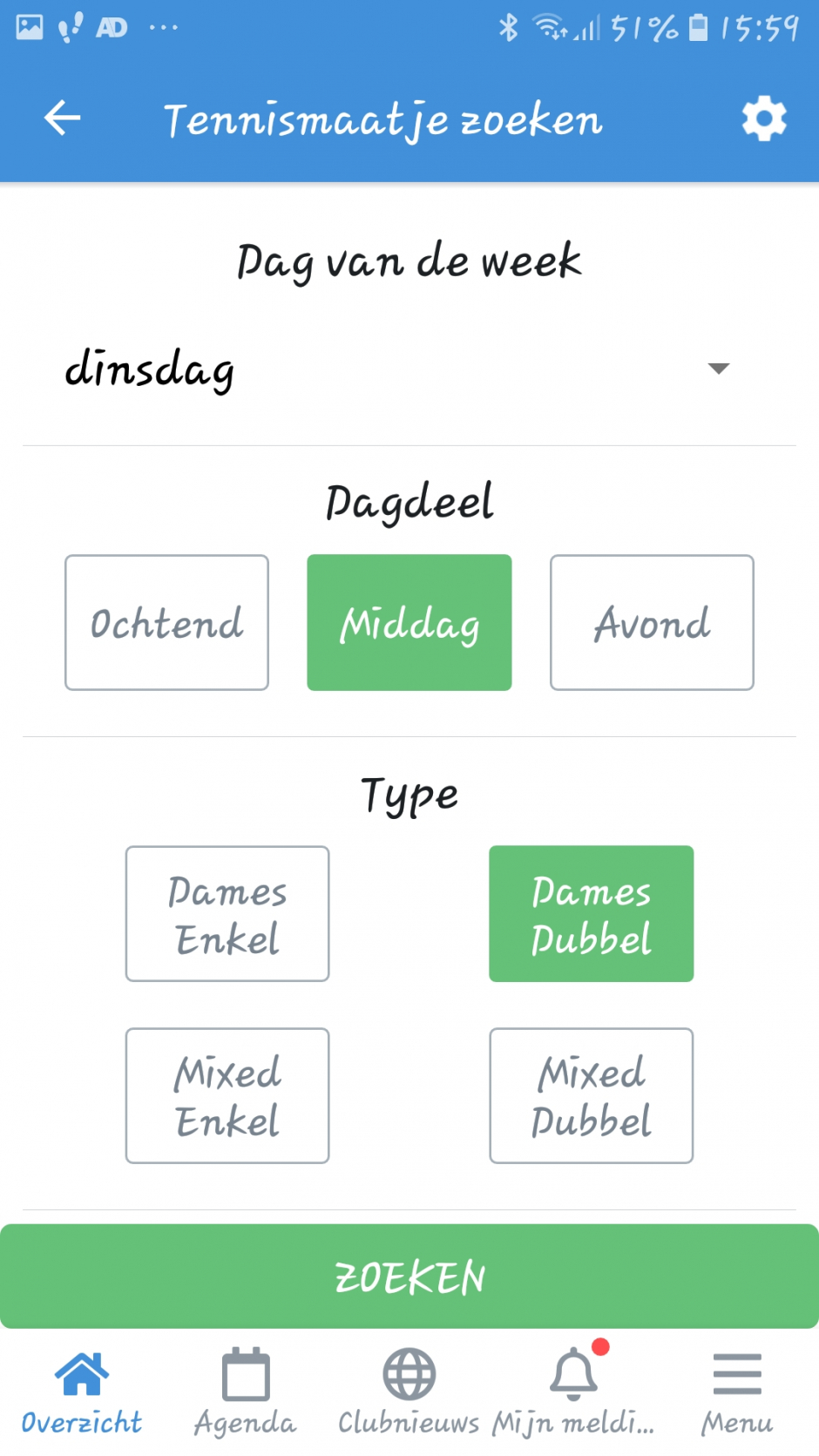The image size is (819, 1456).
Task: Choose Mixed Dubbel match type
Action: pos(592,1095)
